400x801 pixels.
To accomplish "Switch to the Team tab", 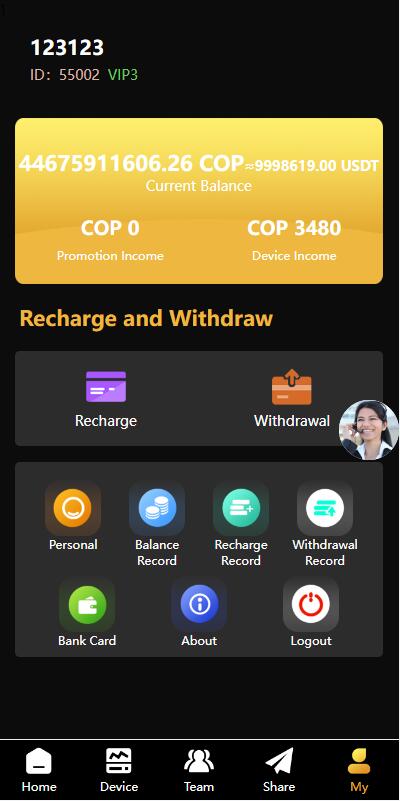I will [199, 770].
